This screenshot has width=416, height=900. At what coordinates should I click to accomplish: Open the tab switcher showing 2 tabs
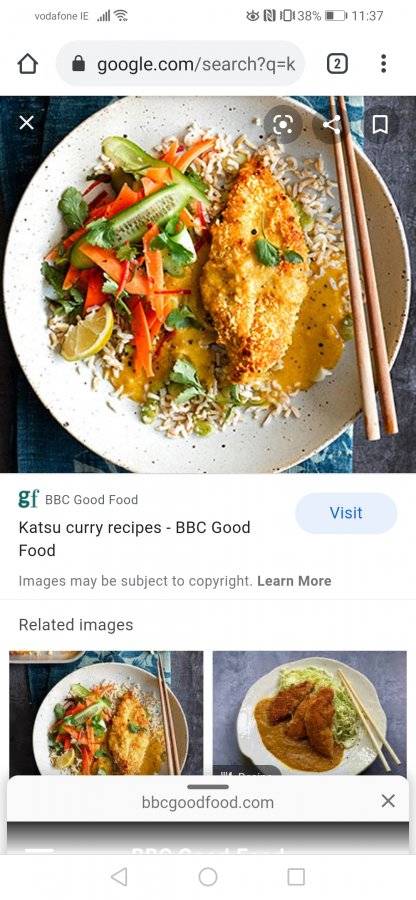point(337,64)
